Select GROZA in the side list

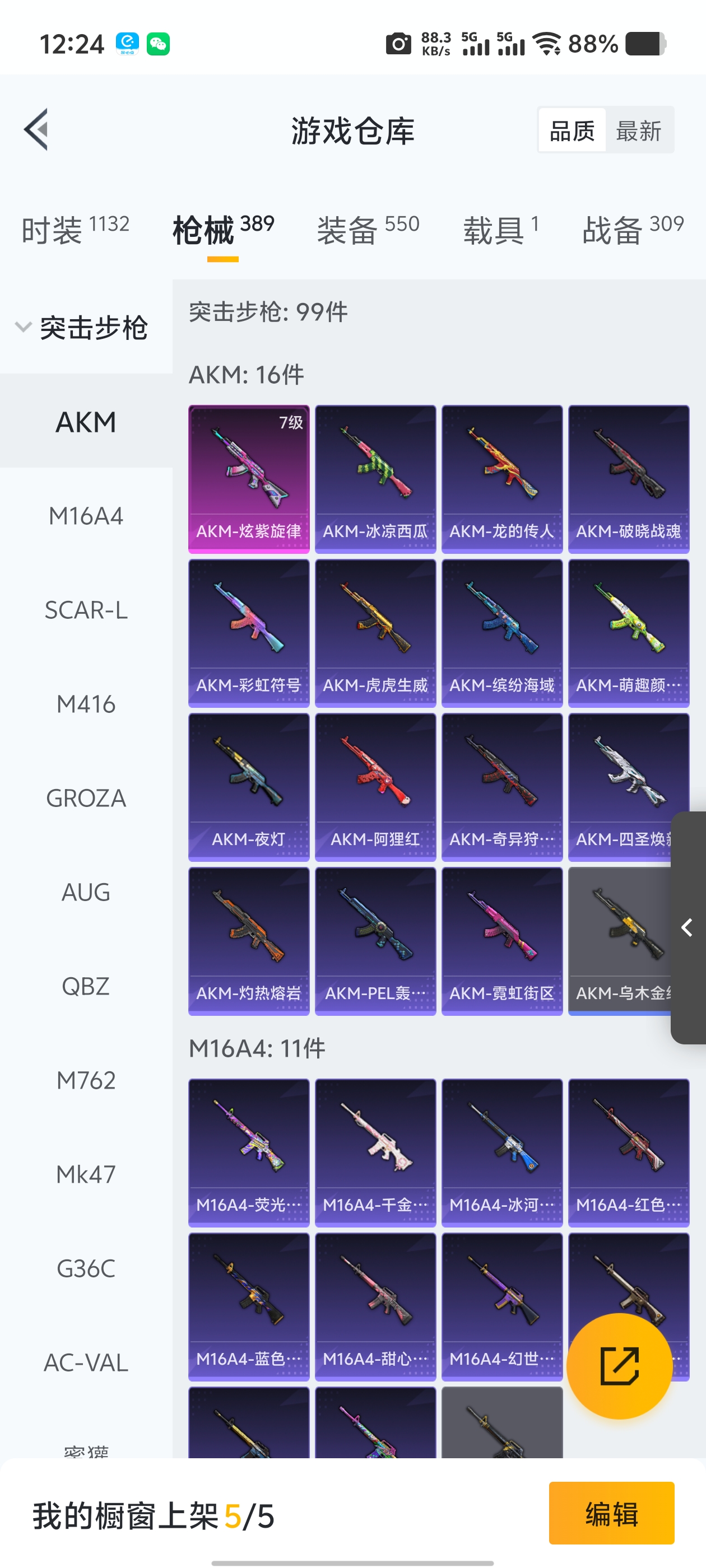tap(86, 798)
